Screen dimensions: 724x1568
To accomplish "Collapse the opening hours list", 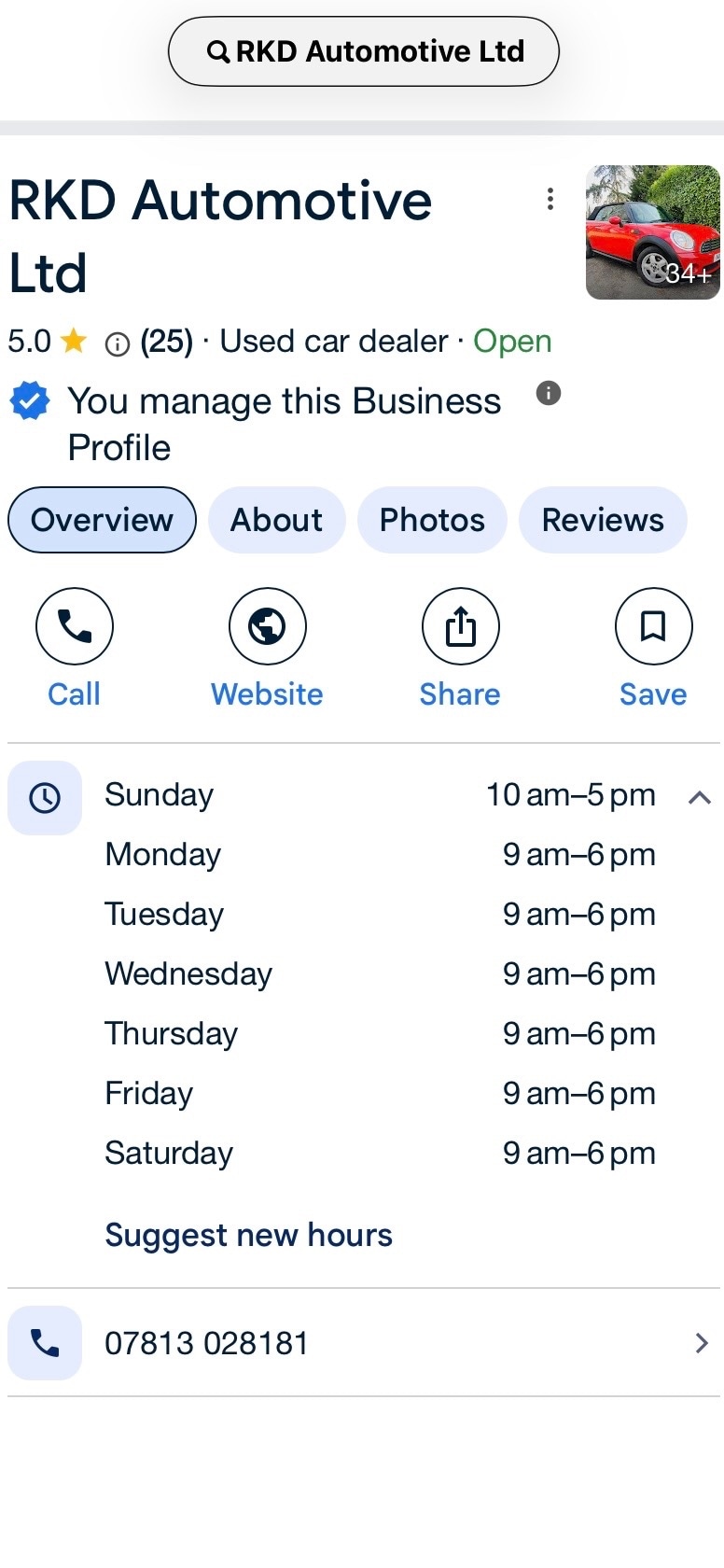I will (x=700, y=797).
